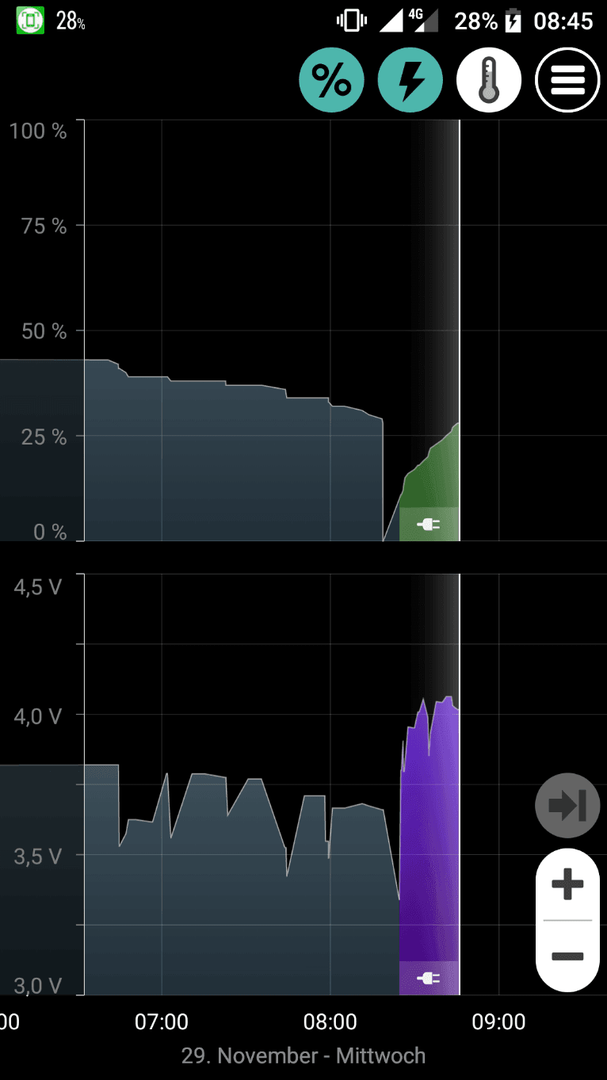Viewport: 607px width, 1080px height.
Task: Zoom out with the minus button
Action: [568, 957]
